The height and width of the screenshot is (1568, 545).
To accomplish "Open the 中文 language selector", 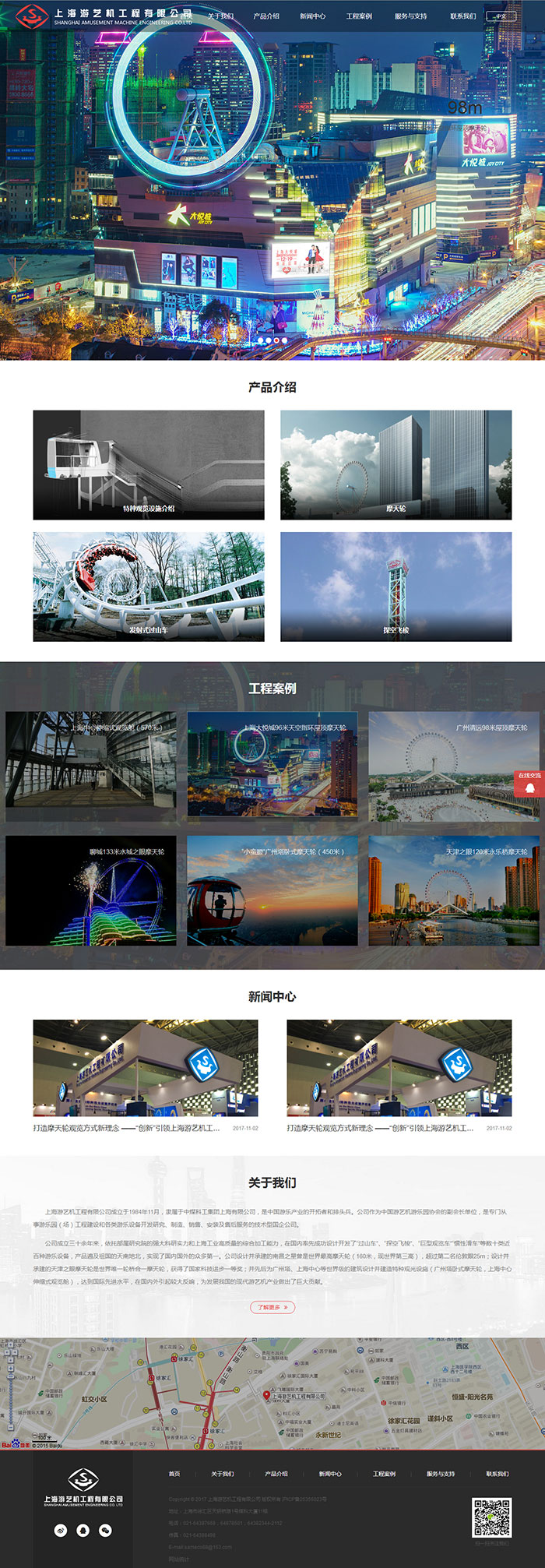I will [501, 16].
